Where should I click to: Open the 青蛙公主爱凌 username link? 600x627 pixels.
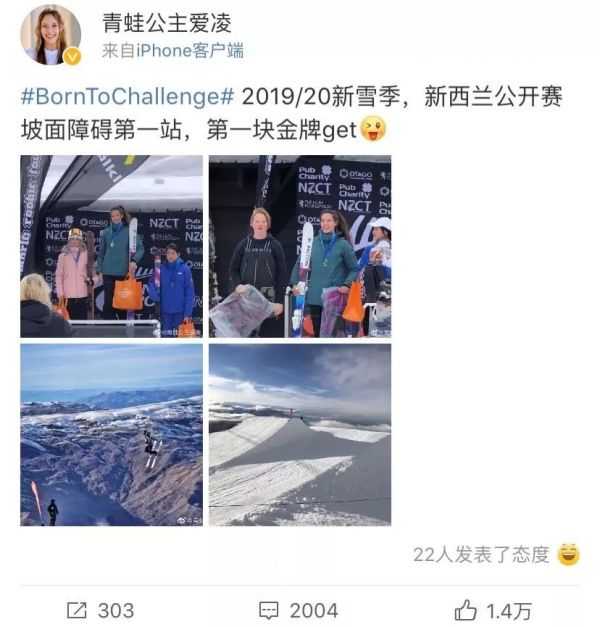tap(162, 22)
